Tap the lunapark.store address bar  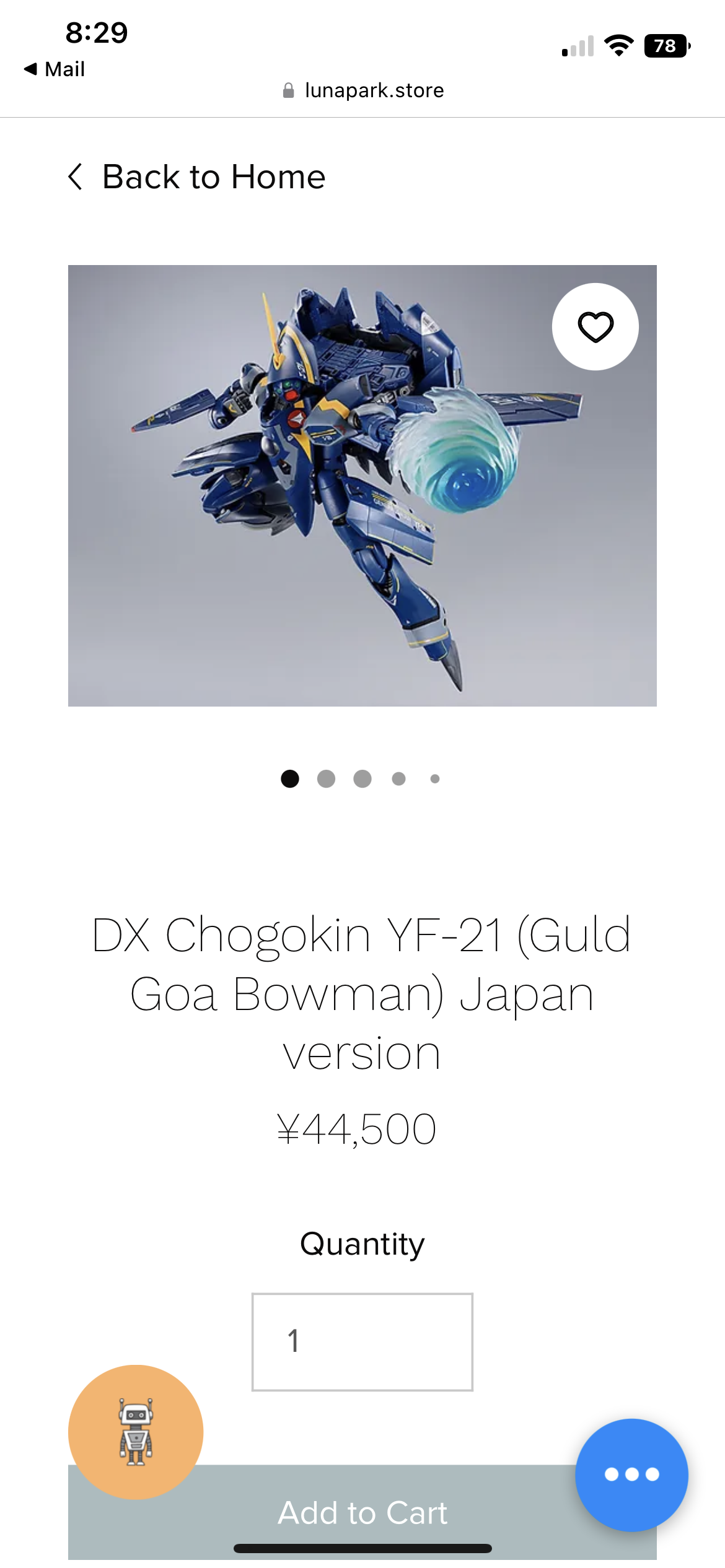363,90
